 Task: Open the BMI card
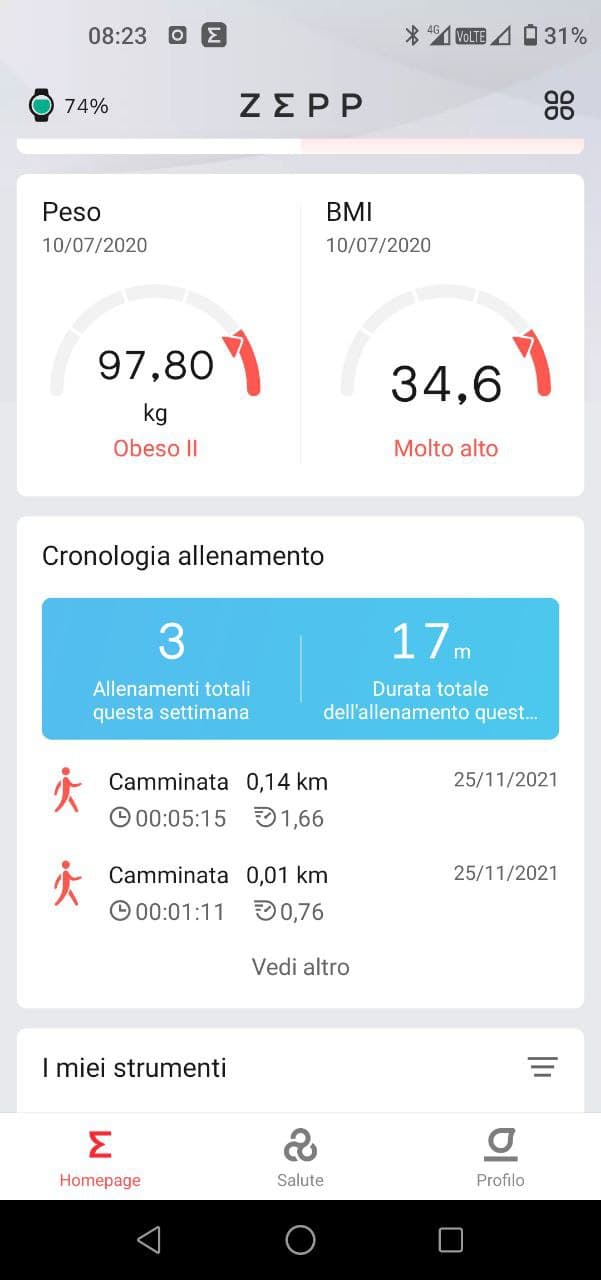442,335
